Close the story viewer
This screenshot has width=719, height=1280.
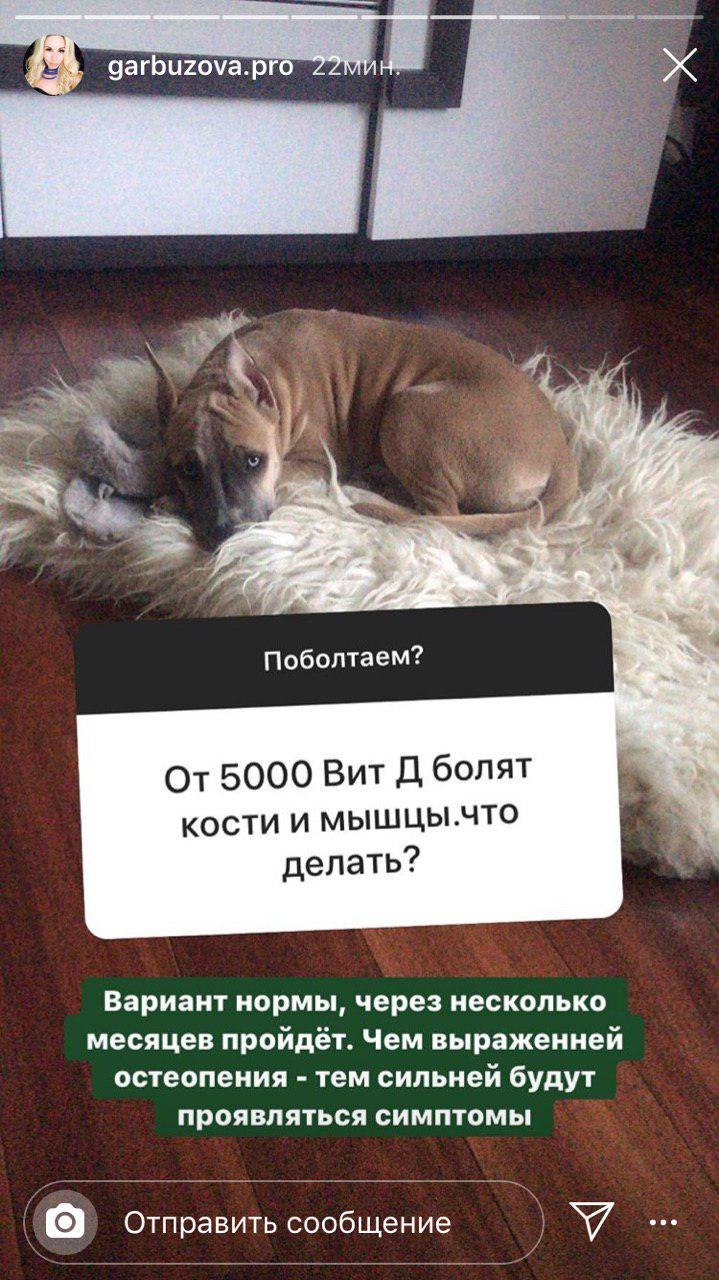(680, 66)
